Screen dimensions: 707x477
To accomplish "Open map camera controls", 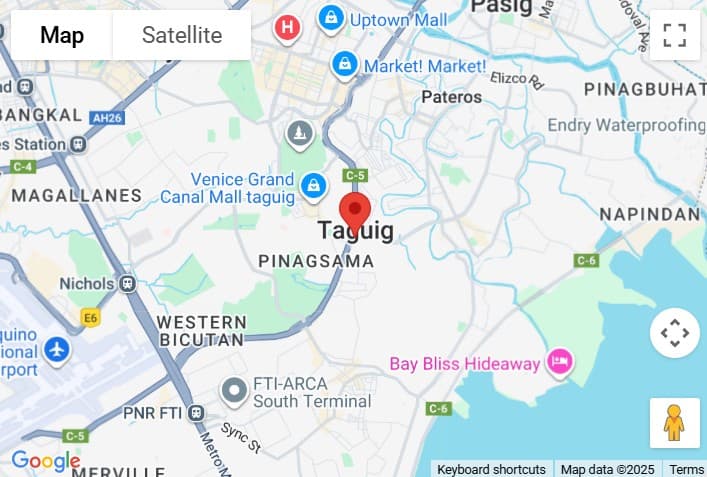I will point(674,333).
